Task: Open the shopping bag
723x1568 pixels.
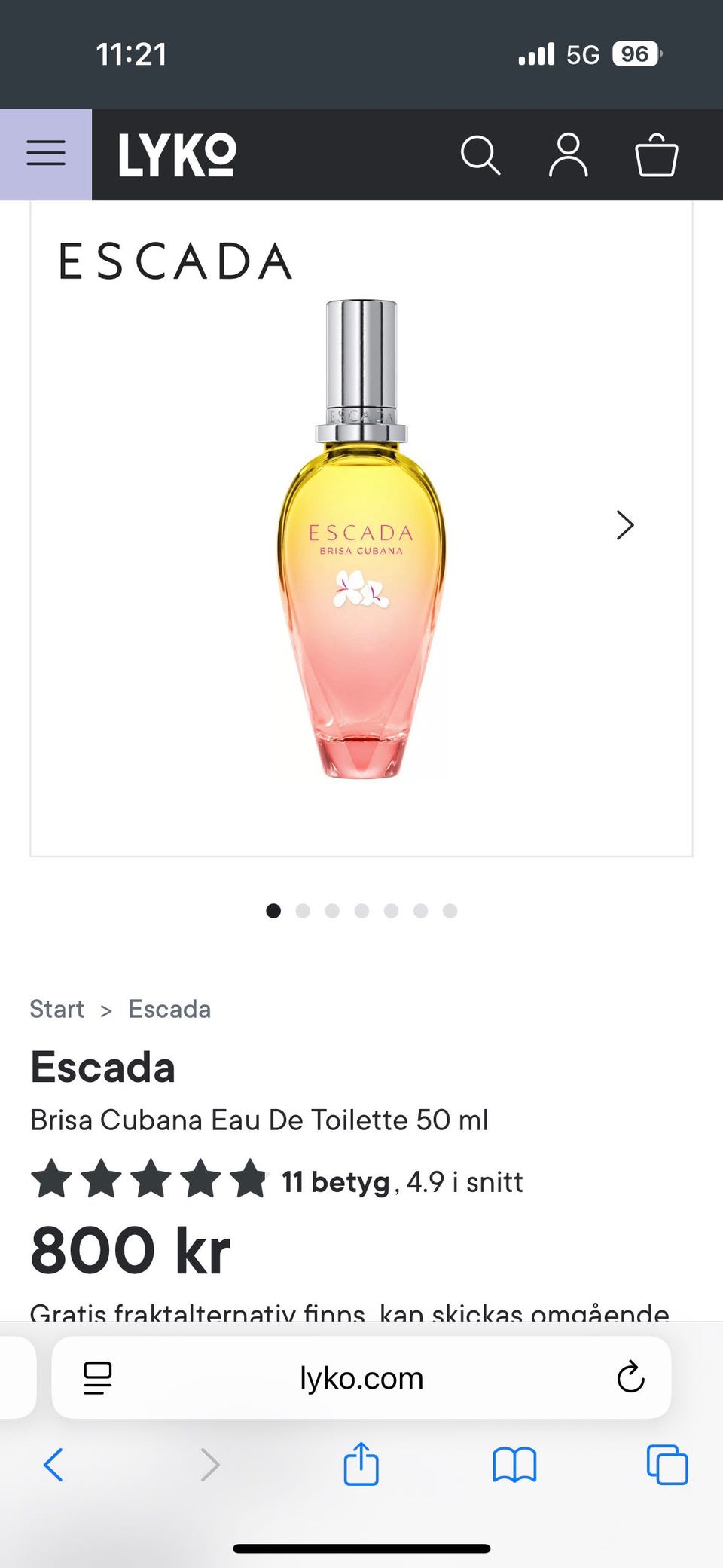Action: [x=657, y=155]
